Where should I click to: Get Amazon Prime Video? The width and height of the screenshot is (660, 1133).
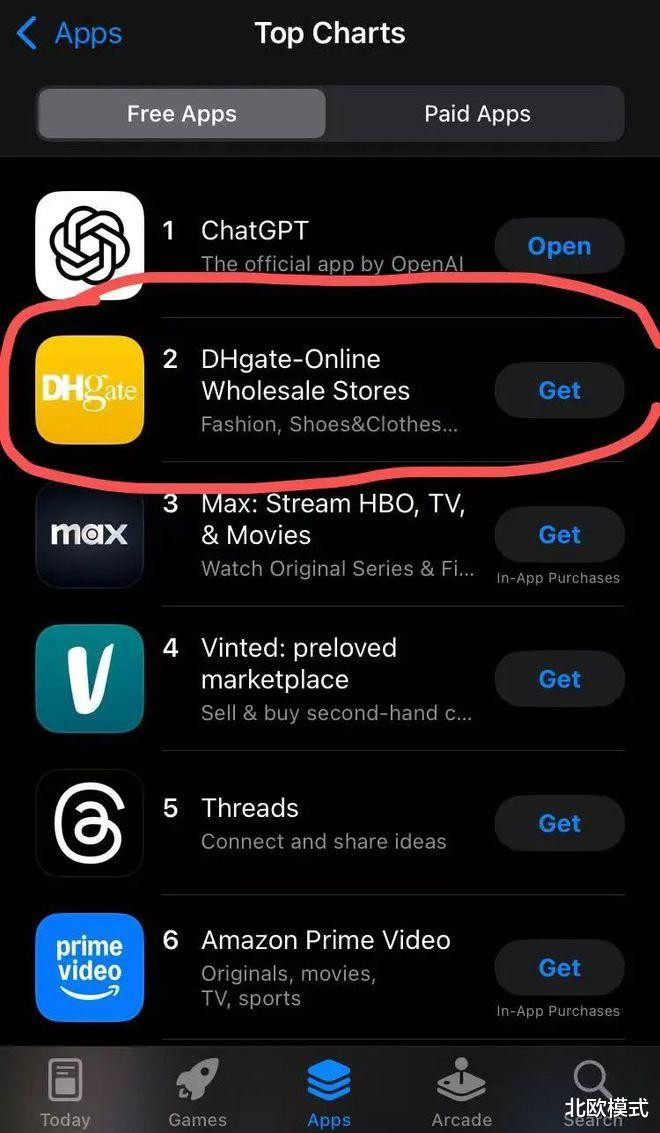pyautogui.click(x=559, y=968)
